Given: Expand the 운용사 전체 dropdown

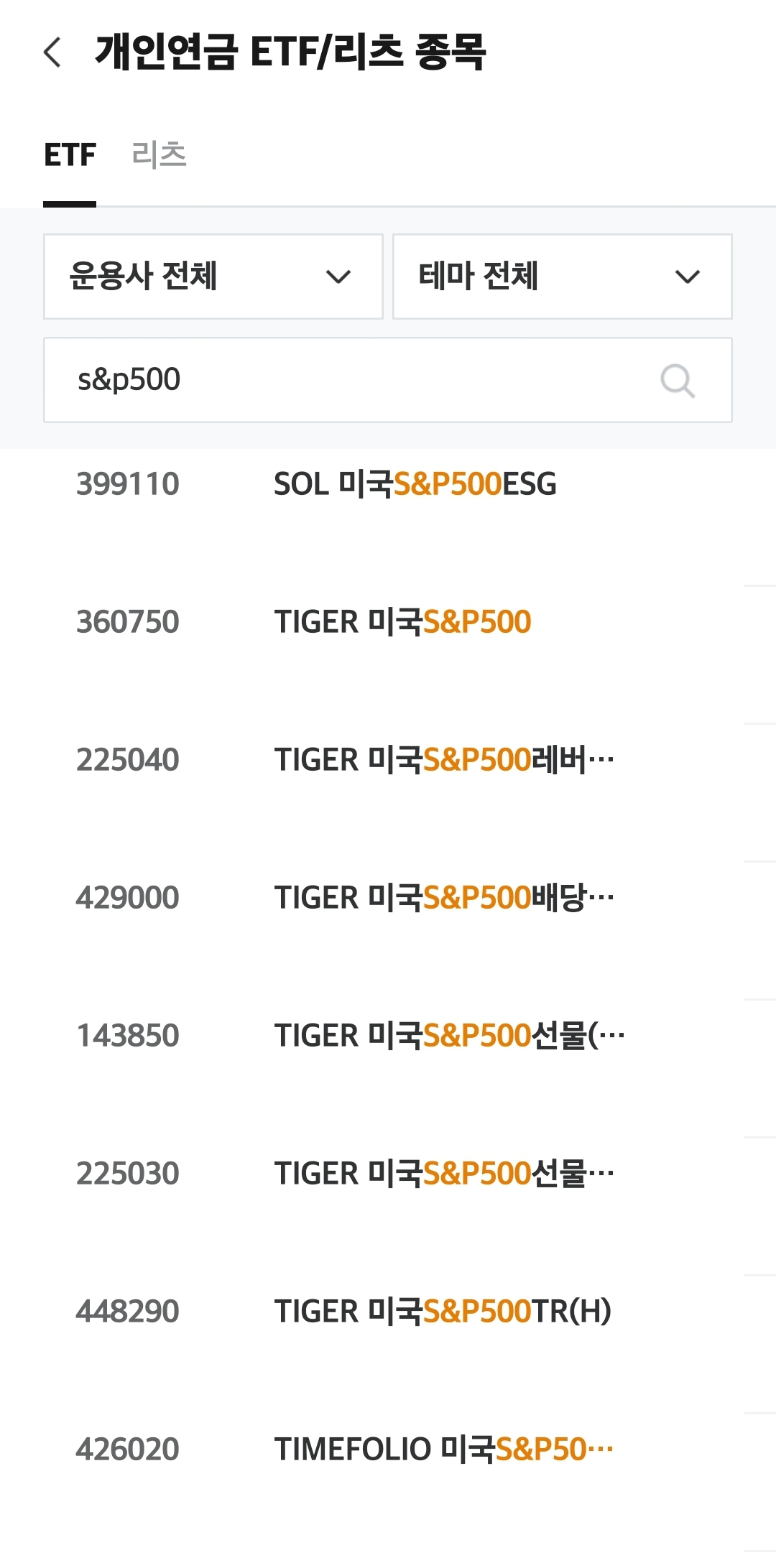Looking at the screenshot, I should pos(213,277).
